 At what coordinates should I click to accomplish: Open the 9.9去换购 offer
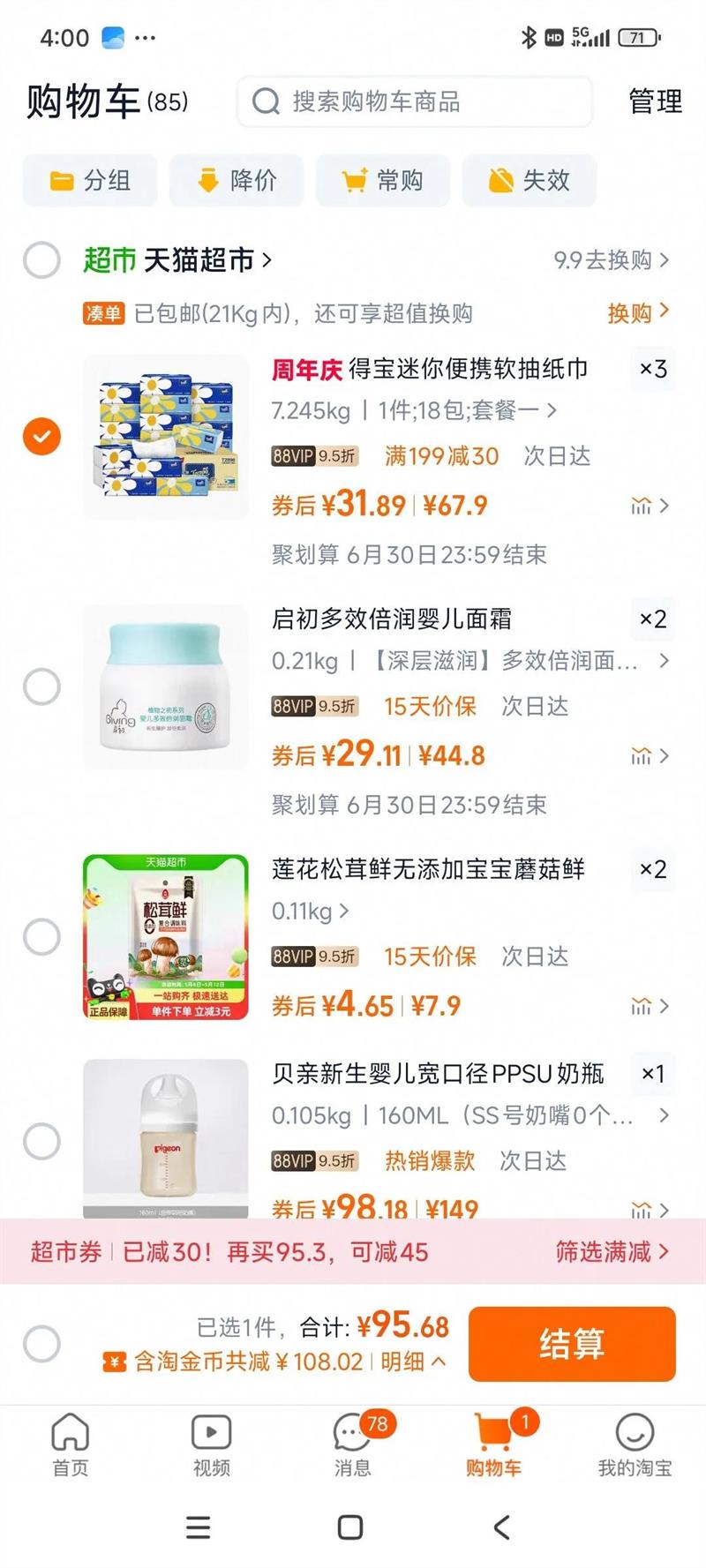[x=611, y=260]
